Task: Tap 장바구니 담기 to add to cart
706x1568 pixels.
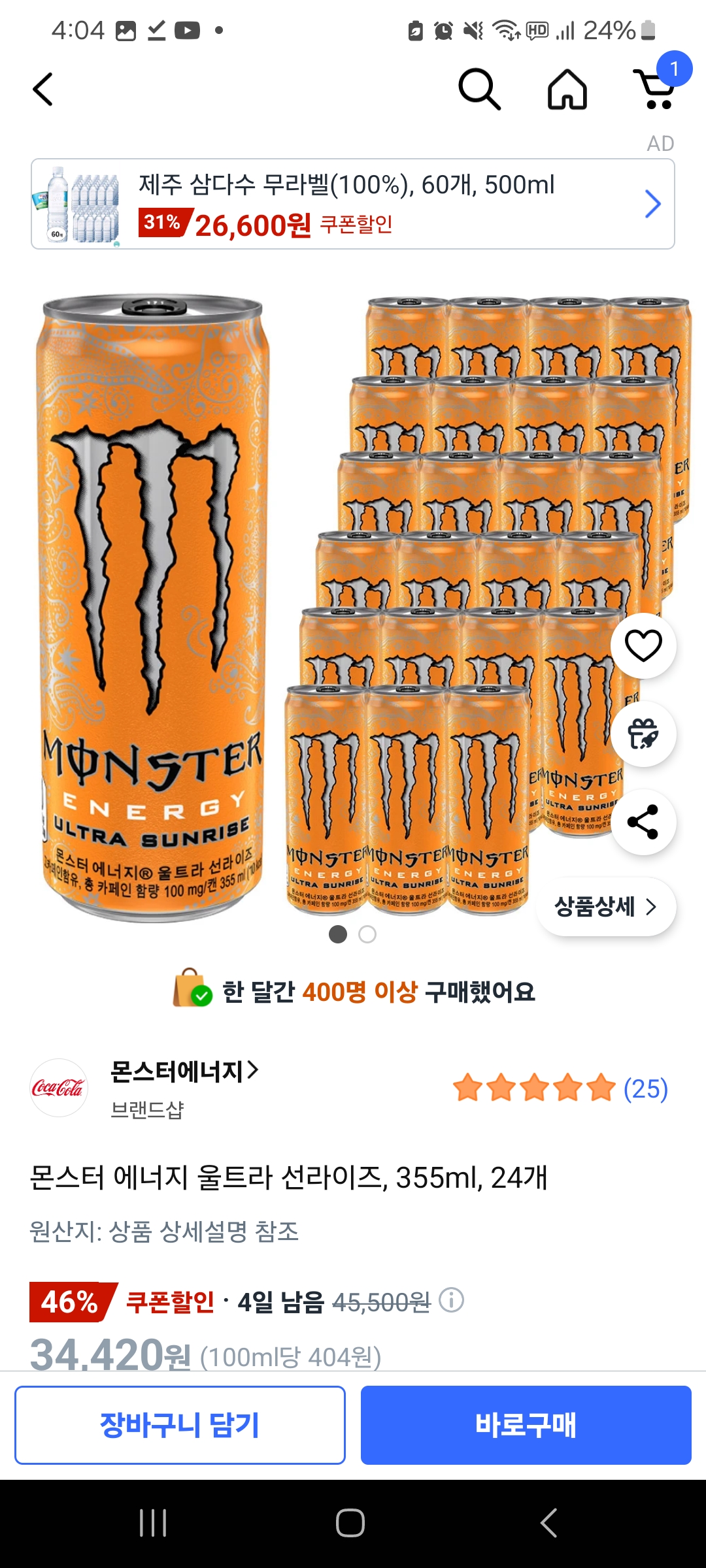Action: (180, 1425)
